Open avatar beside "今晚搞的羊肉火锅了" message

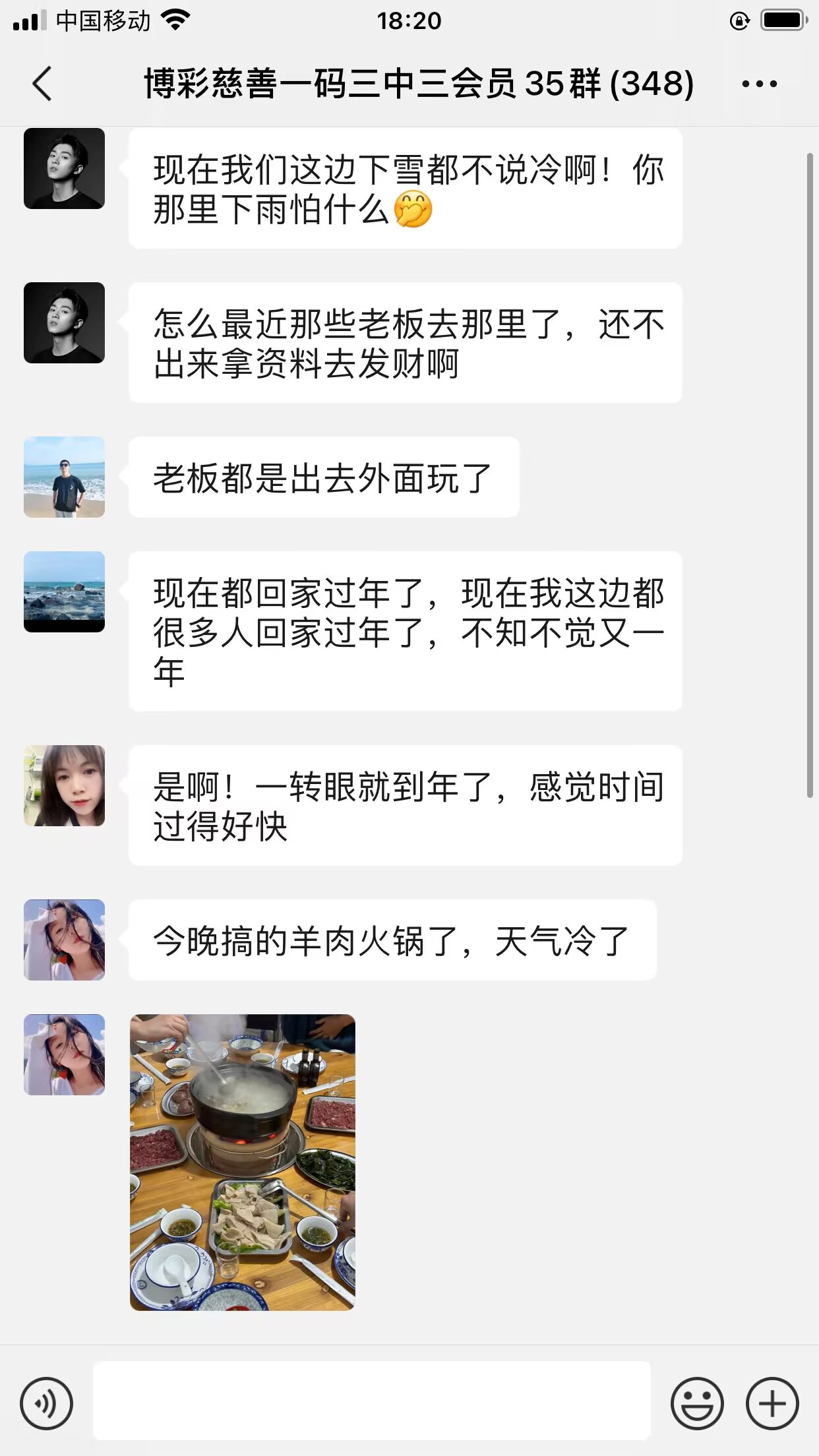coord(65,940)
